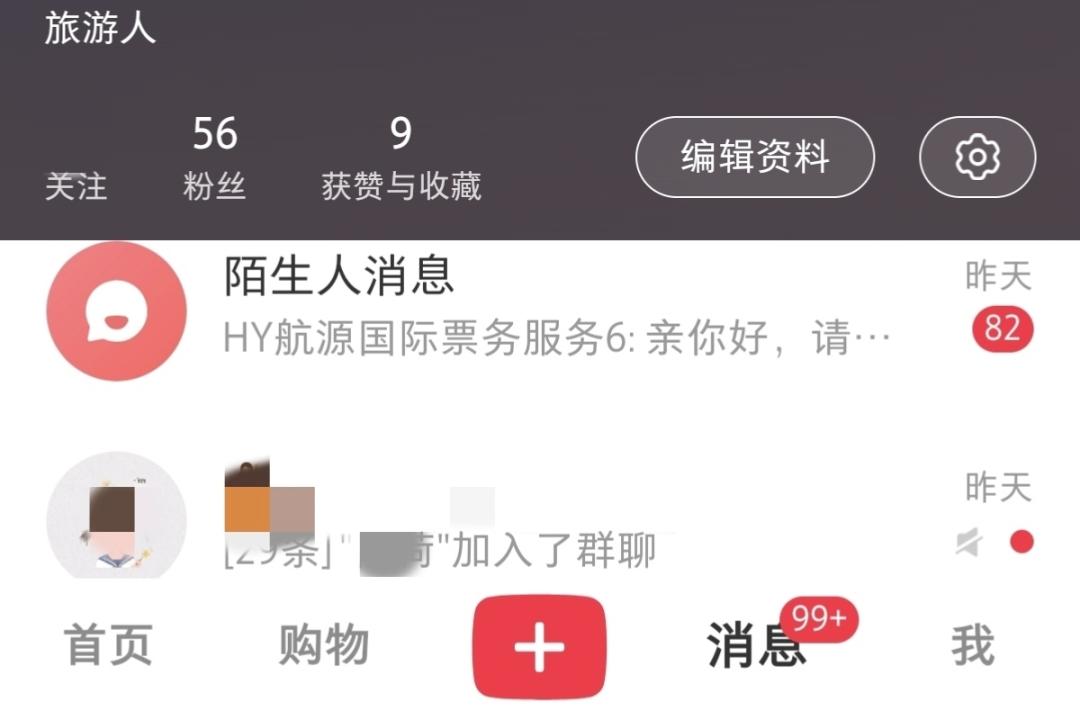Open 获赞与收藏 details
Viewport: 1080px width, 720px height.
tap(401, 159)
